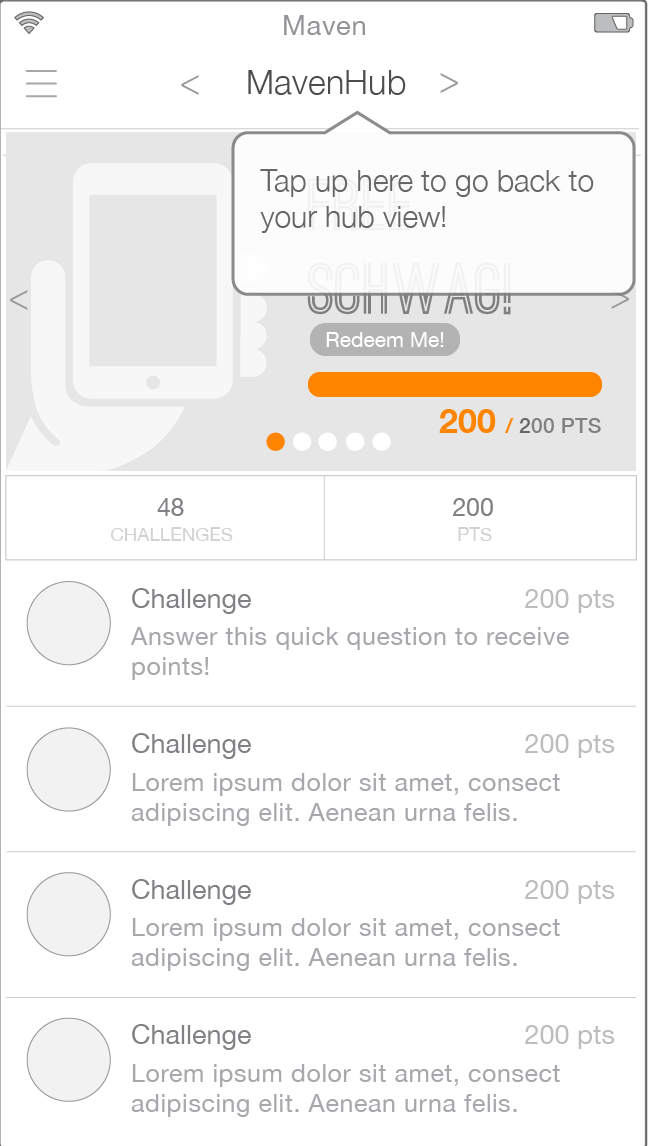Show the previous reward in the banner carousel
Image resolution: width=649 pixels, height=1146 pixels.
[x=18, y=300]
